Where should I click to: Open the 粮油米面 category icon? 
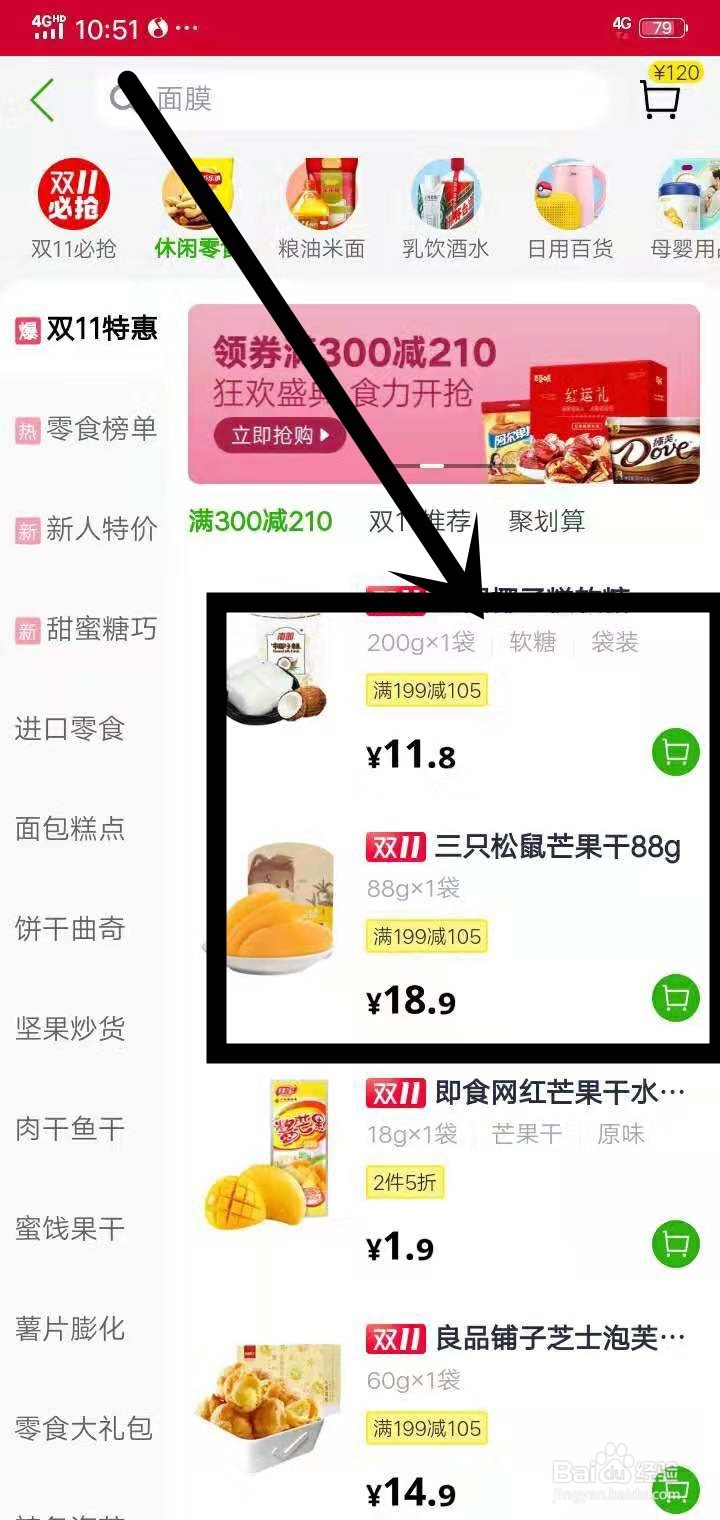coord(320,200)
